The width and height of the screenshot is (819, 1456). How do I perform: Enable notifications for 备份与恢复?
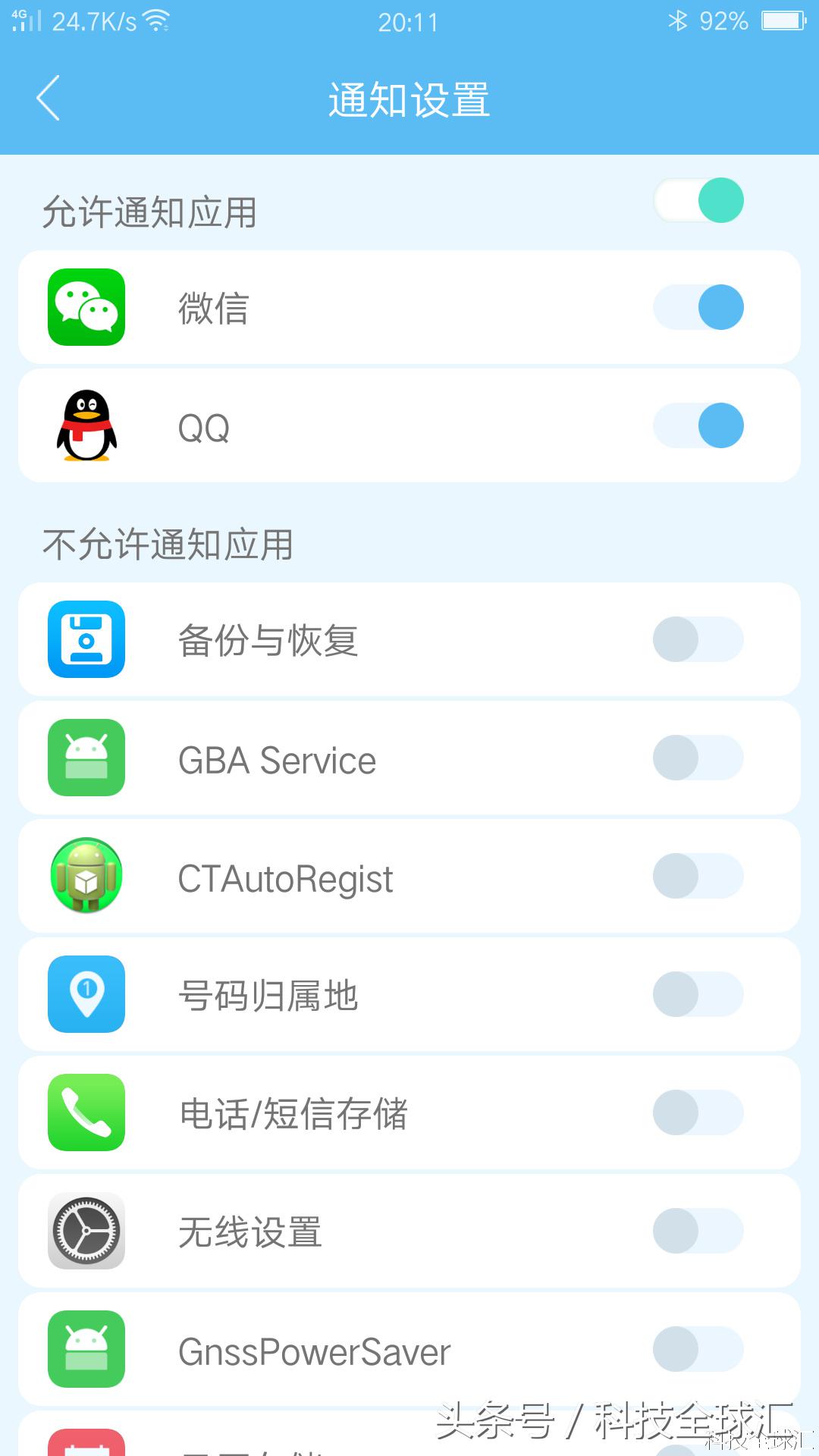698,639
